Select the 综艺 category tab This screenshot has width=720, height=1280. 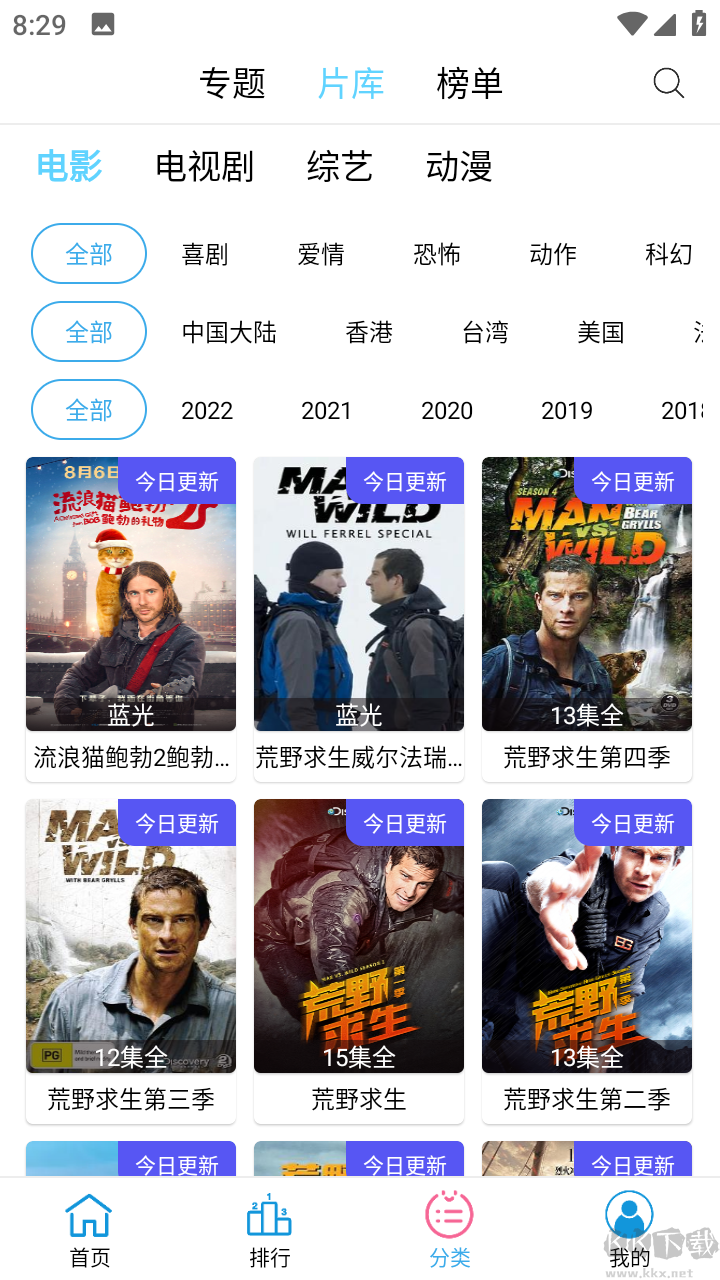(x=340, y=166)
